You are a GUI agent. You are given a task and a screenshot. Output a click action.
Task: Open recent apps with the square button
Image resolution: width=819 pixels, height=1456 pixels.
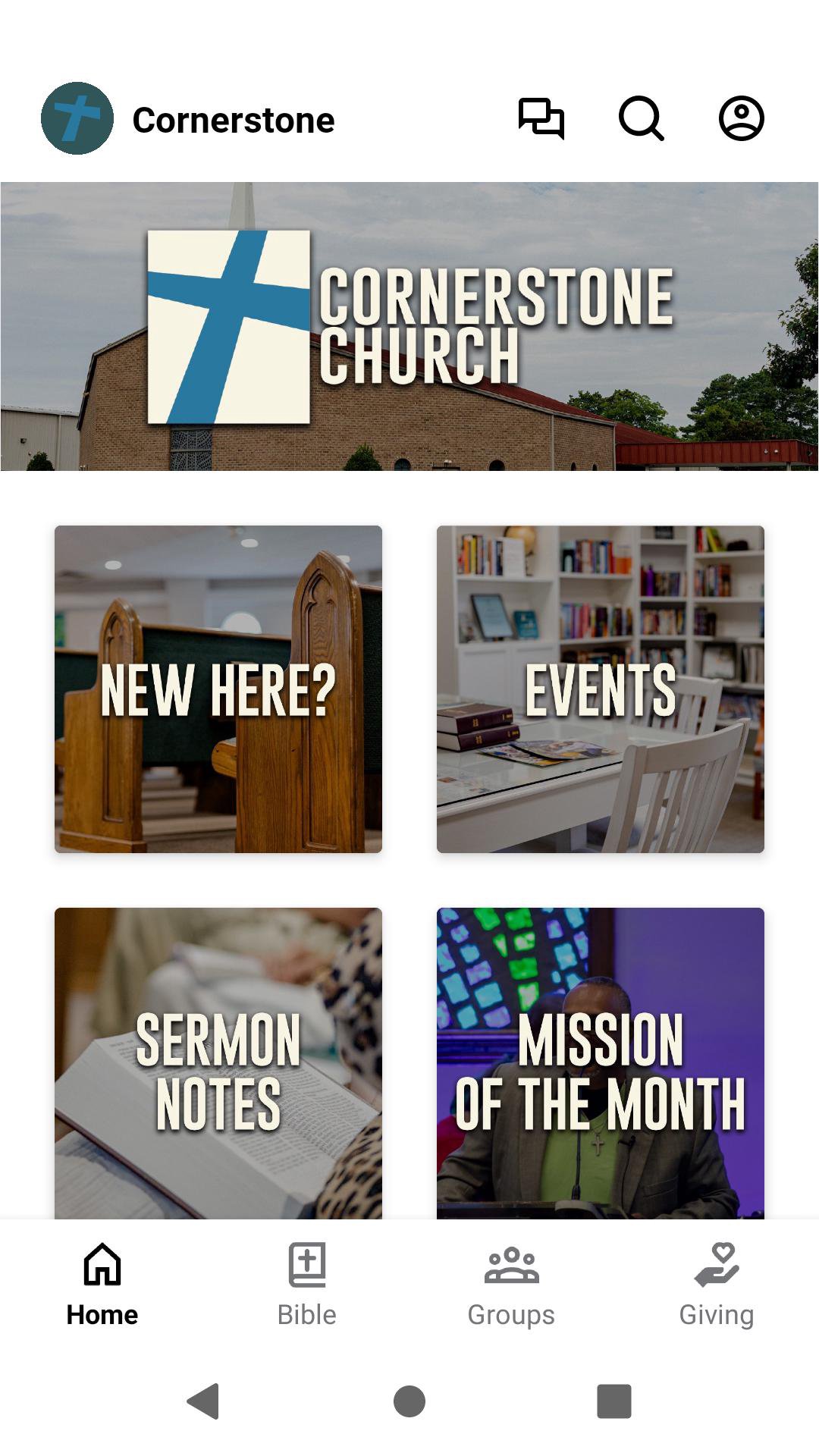pos(614,1401)
